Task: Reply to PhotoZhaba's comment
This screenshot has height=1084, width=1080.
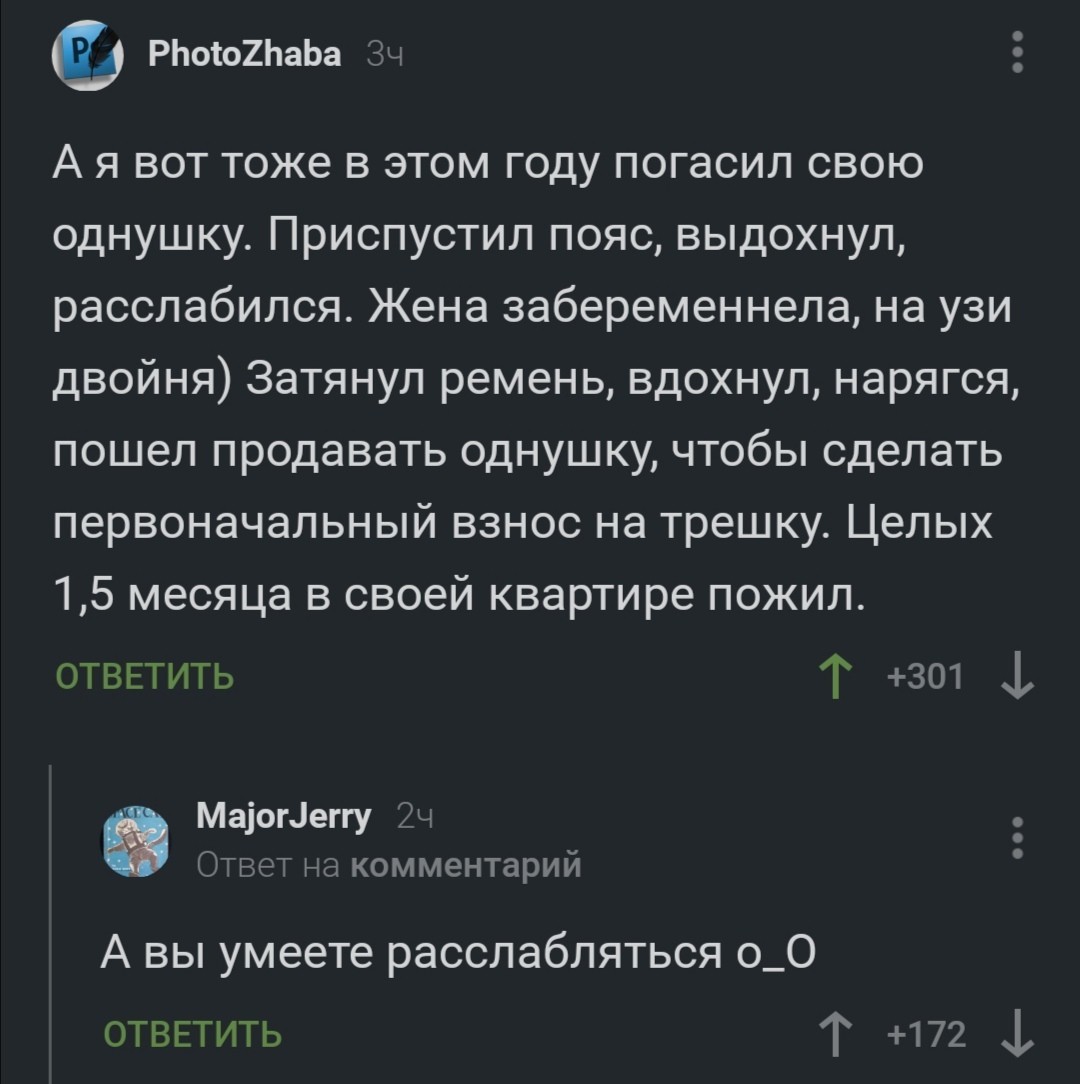Action: tap(144, 677)
